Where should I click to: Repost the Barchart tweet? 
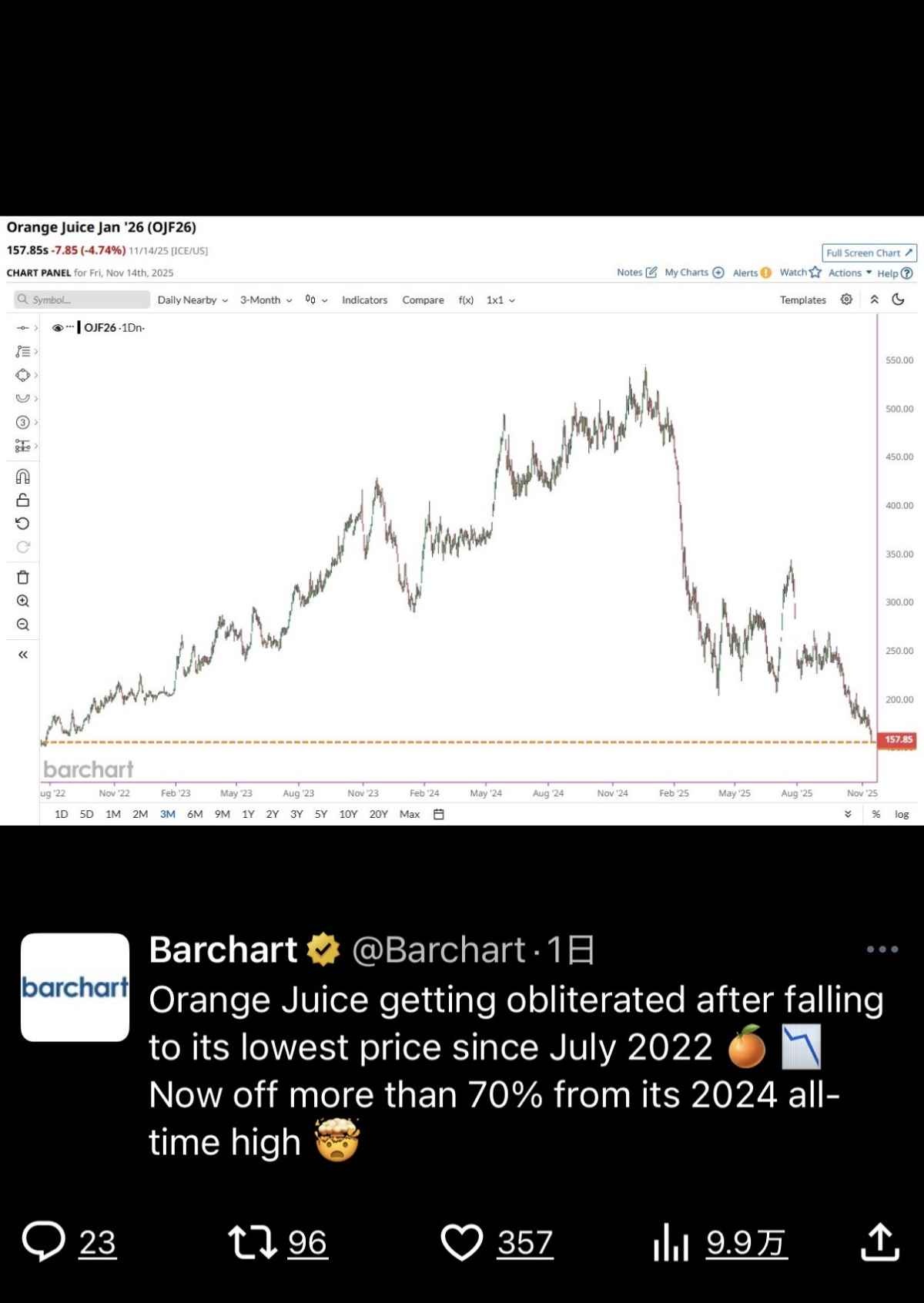pos(253,1242)
